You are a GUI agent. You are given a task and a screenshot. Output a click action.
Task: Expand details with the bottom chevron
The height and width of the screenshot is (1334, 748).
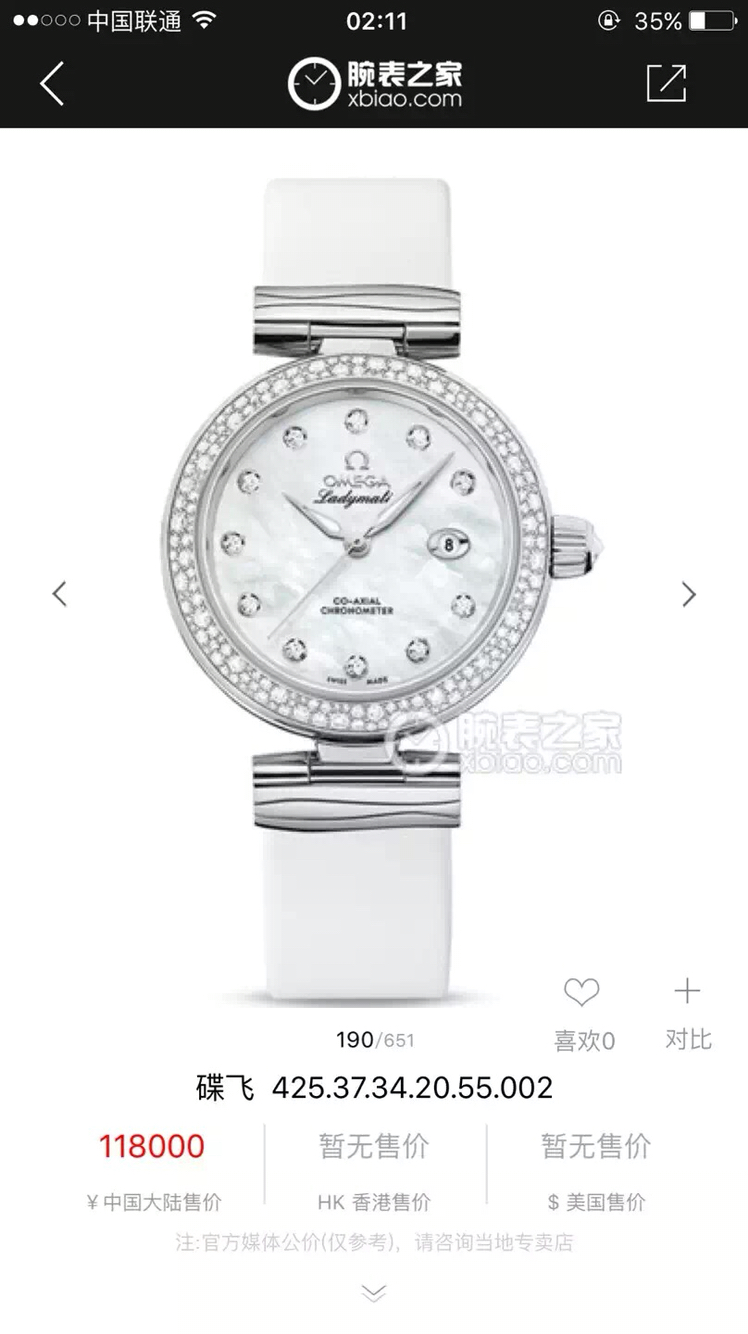(x=373, y=1293)
